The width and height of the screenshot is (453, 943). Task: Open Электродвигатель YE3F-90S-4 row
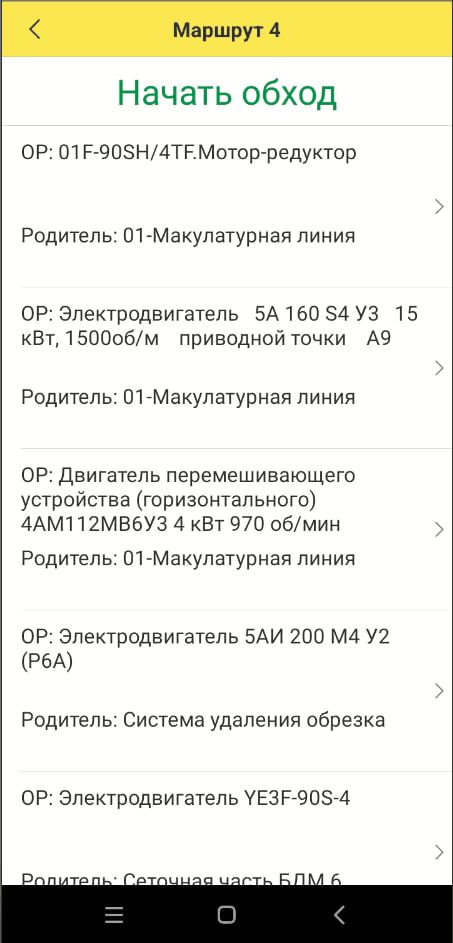pyautogui.click(x=226, y=828)
